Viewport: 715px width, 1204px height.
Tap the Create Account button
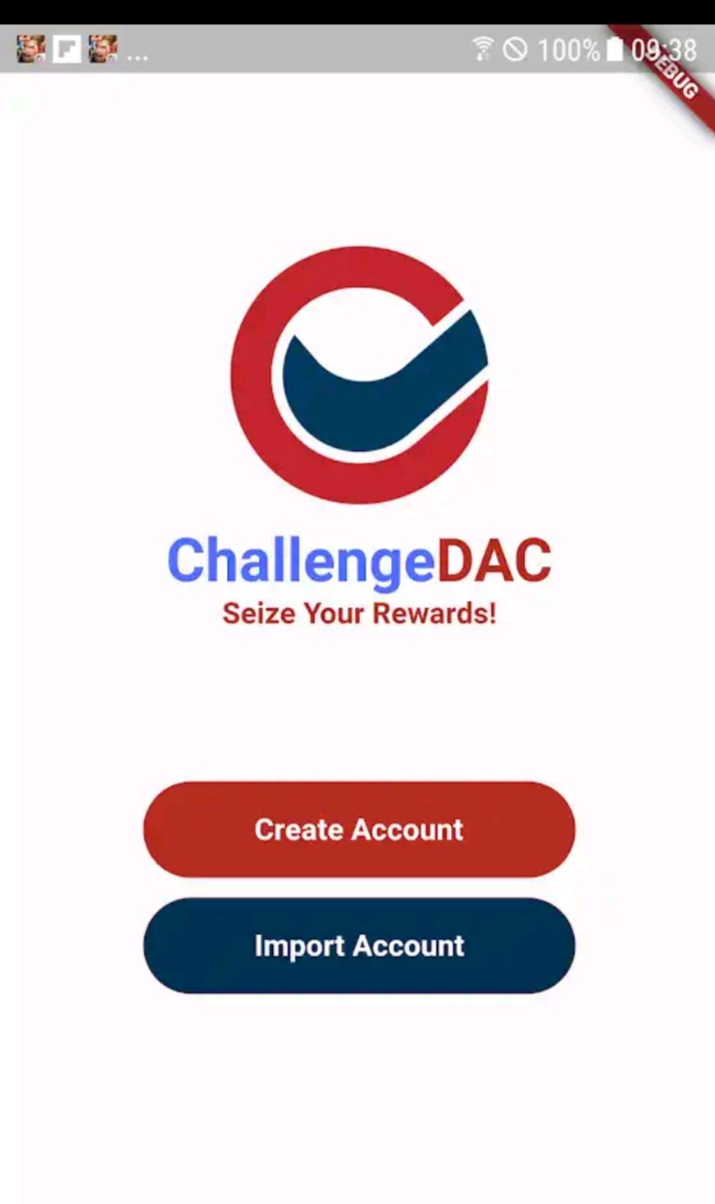pos(359,829)
